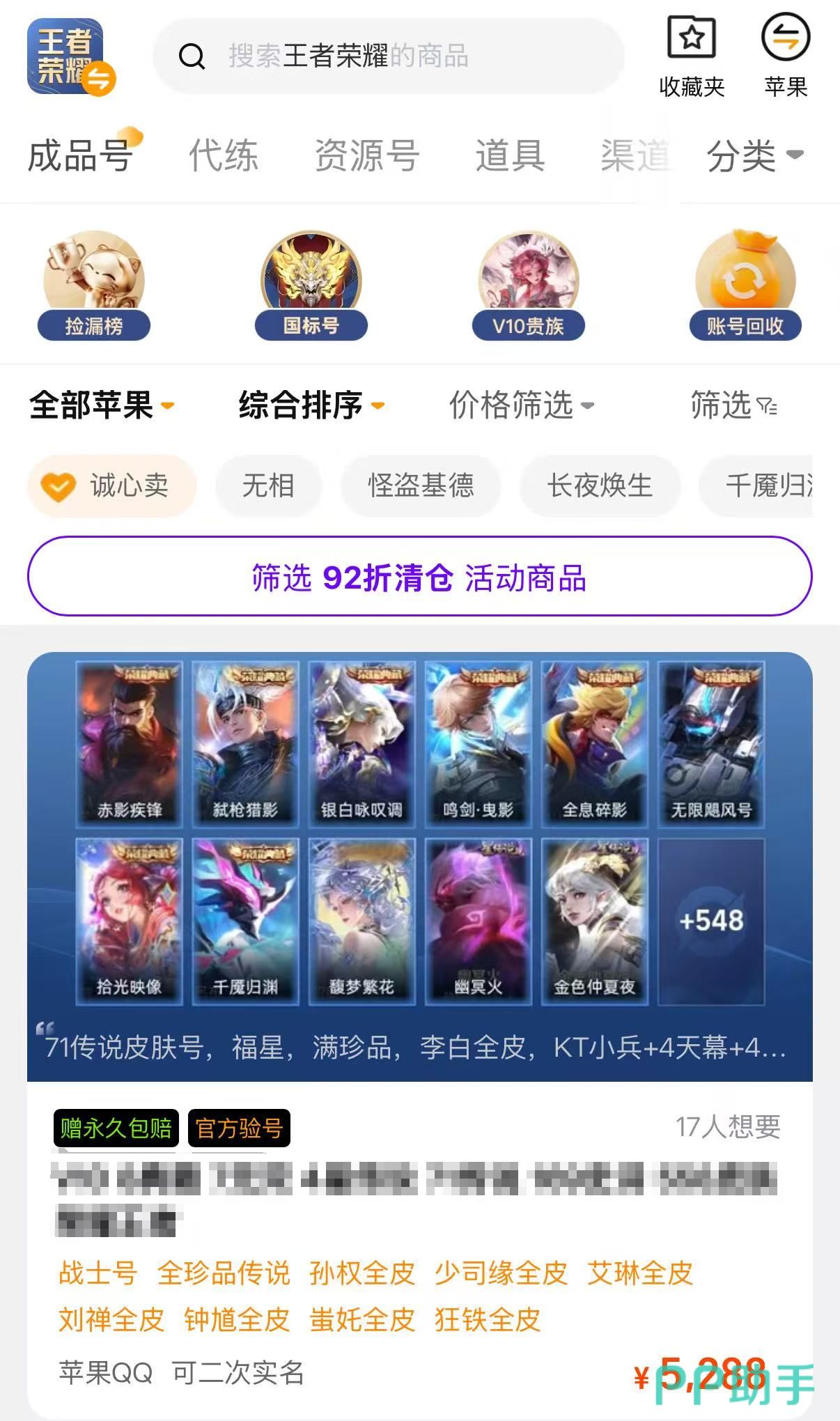The image size is (840, 1421).
Task: Expand the 综合排序 sort dropdown
Action: tap(311, 405)
